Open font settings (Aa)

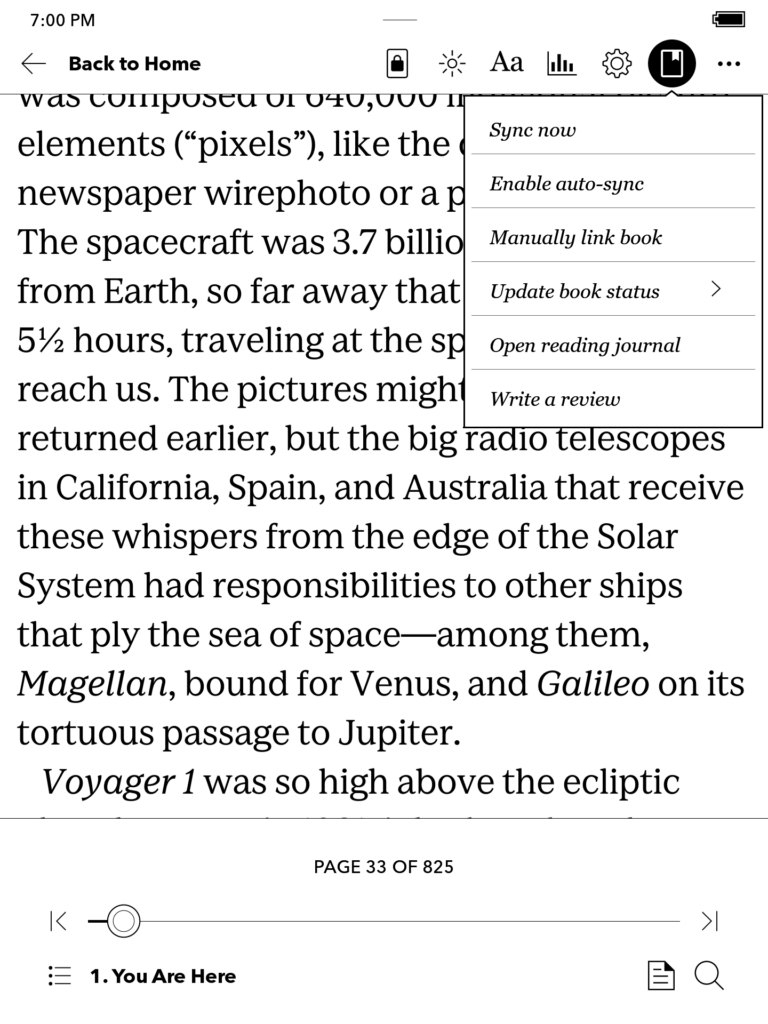point(506,63)
